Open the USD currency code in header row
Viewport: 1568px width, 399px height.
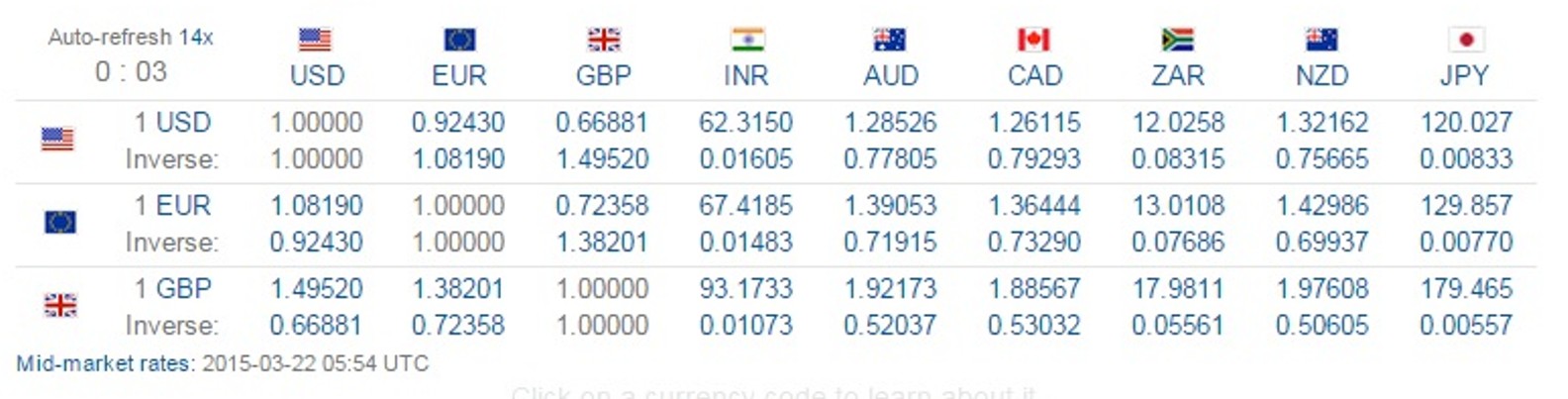317,75
